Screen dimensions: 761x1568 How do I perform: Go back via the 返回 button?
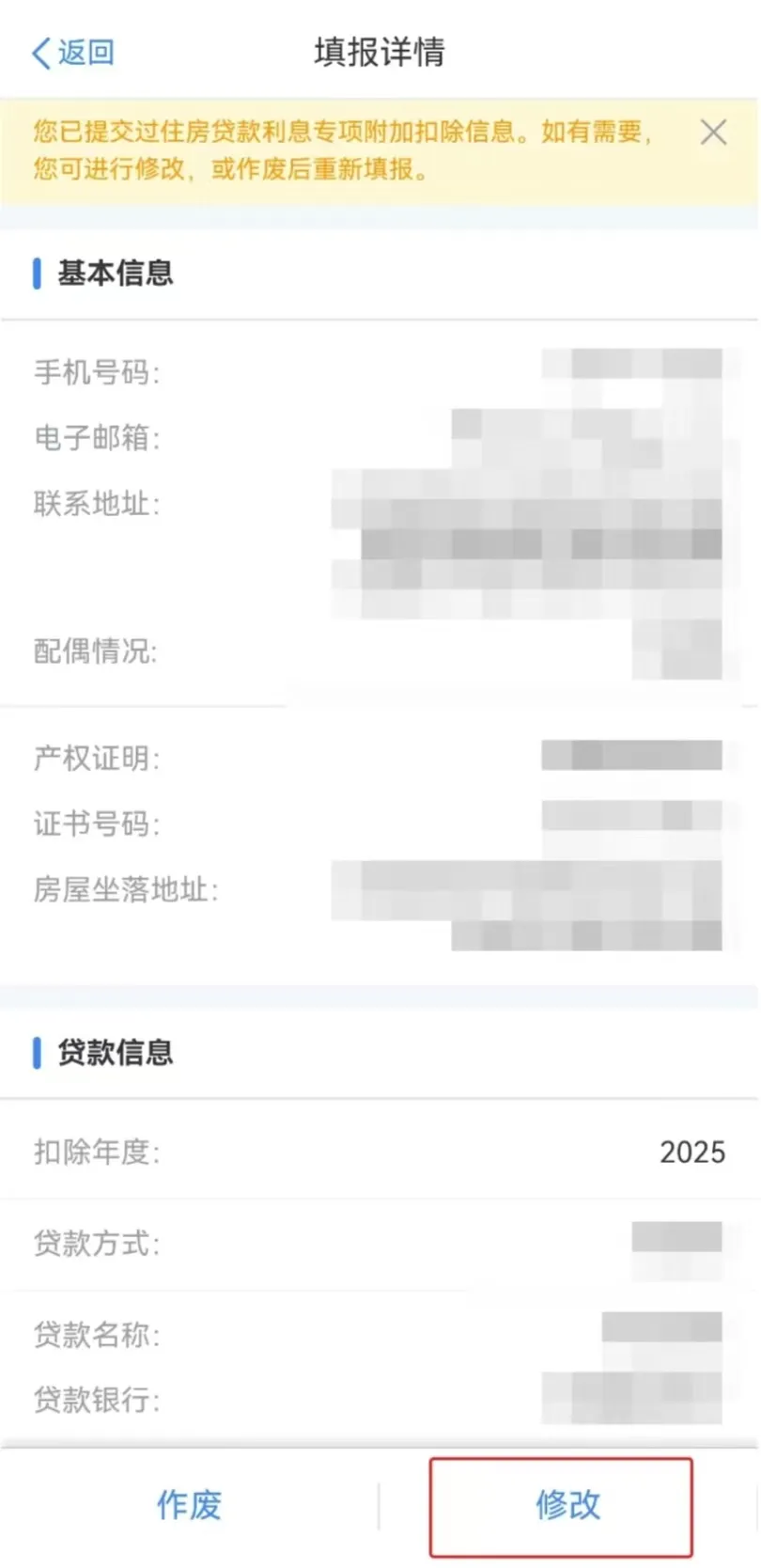pyautogui.click(x=73, y=53)
